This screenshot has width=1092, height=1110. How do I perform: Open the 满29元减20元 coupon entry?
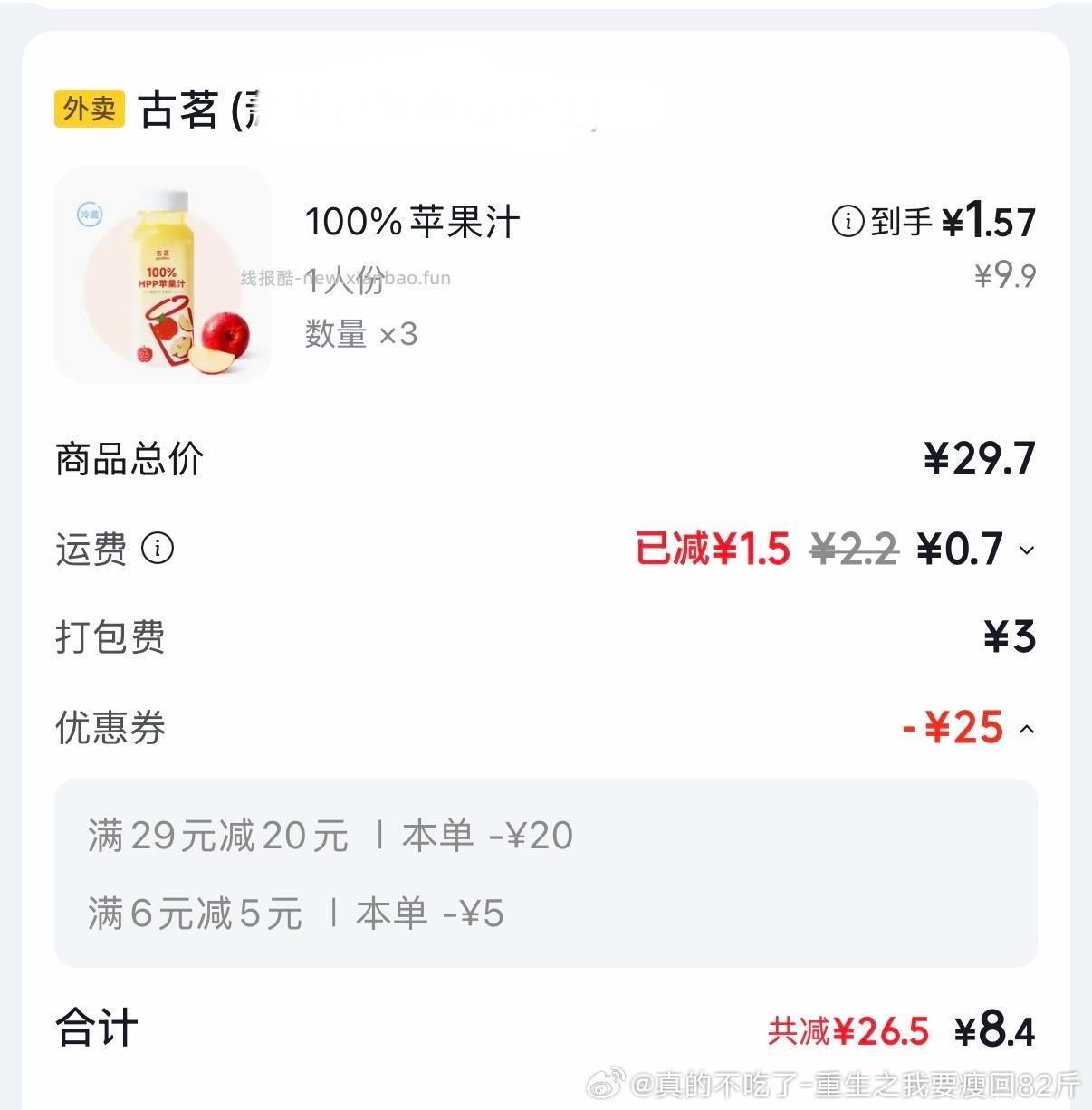(326, 836)
